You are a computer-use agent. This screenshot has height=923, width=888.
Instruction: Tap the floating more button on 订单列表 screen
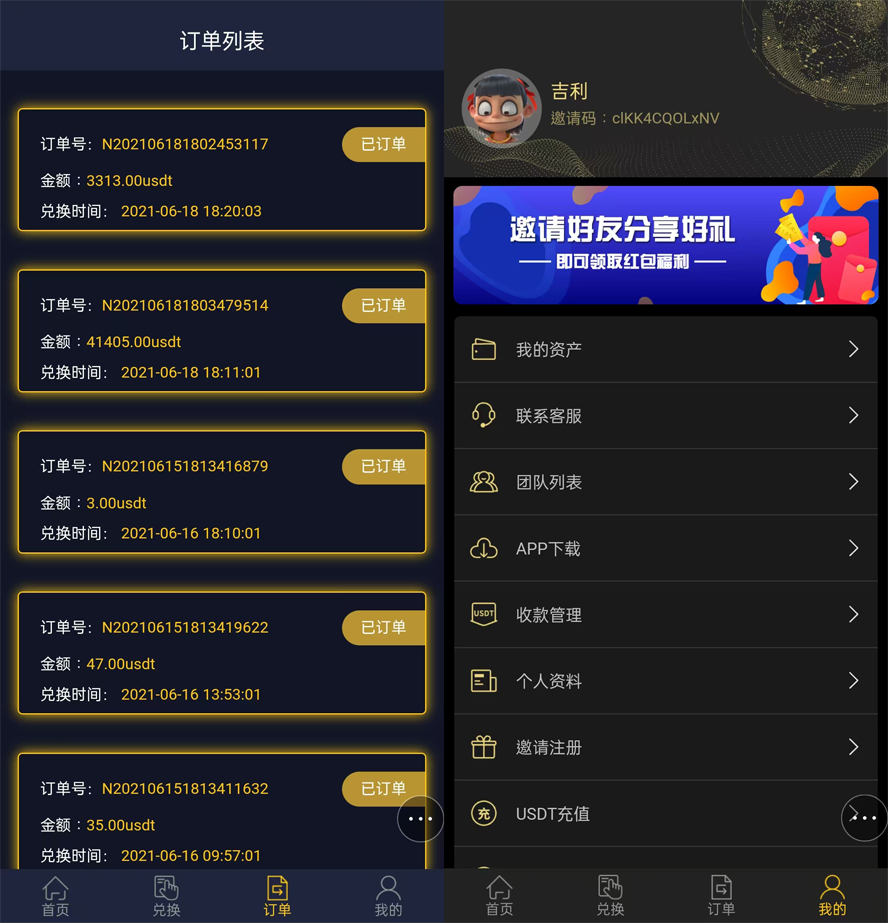(x=420, y=819)
